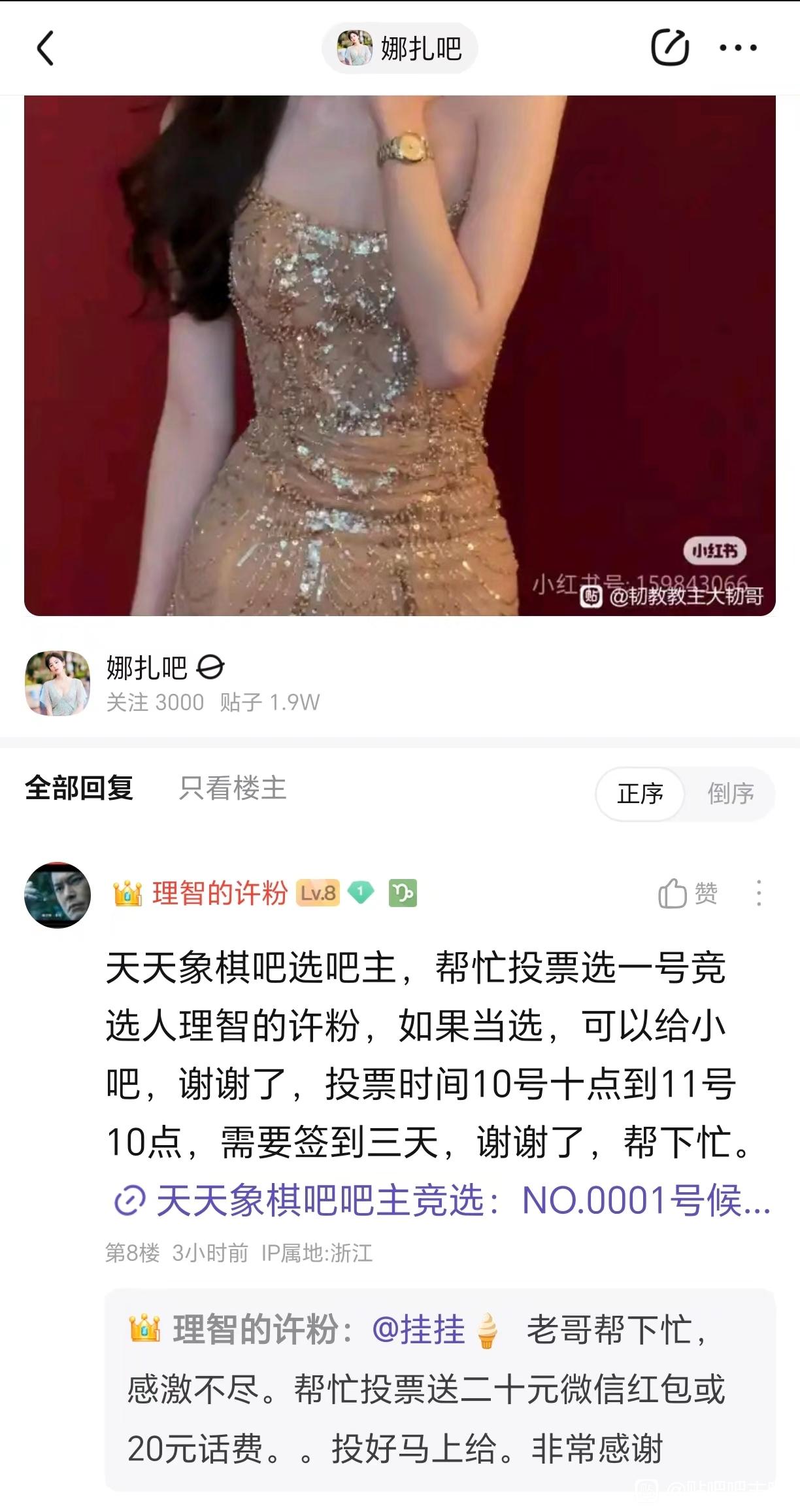Open more options for 理智的许粉's reply
Screen dimensions: 800x1512
click(759, 893)
